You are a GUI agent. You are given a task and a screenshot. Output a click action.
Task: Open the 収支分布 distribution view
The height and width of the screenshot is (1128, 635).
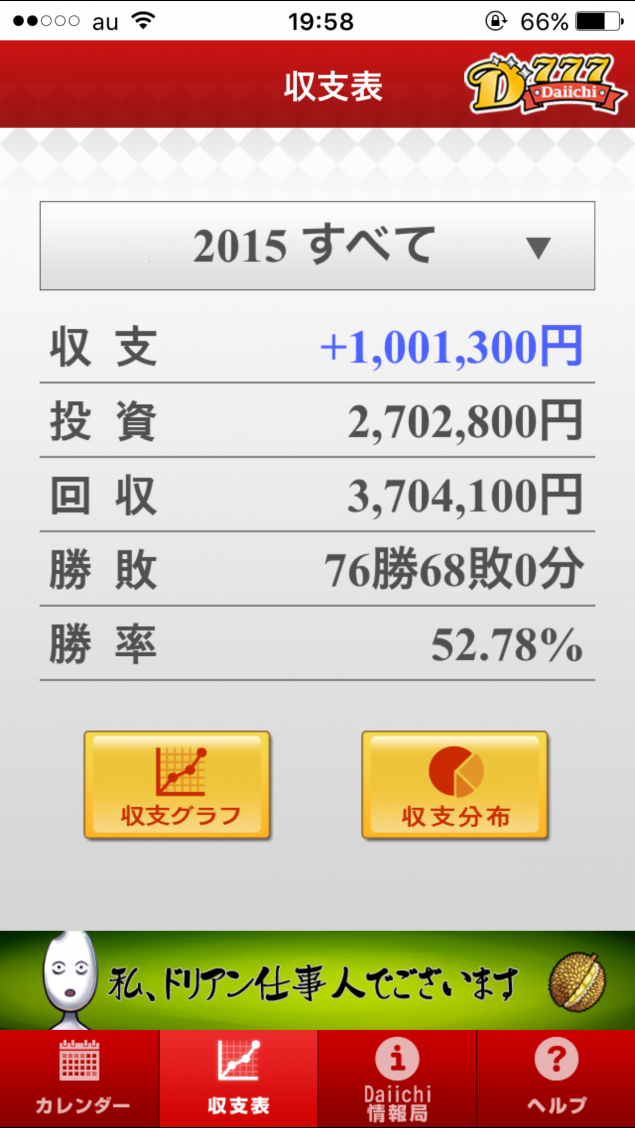pos(455,785)
